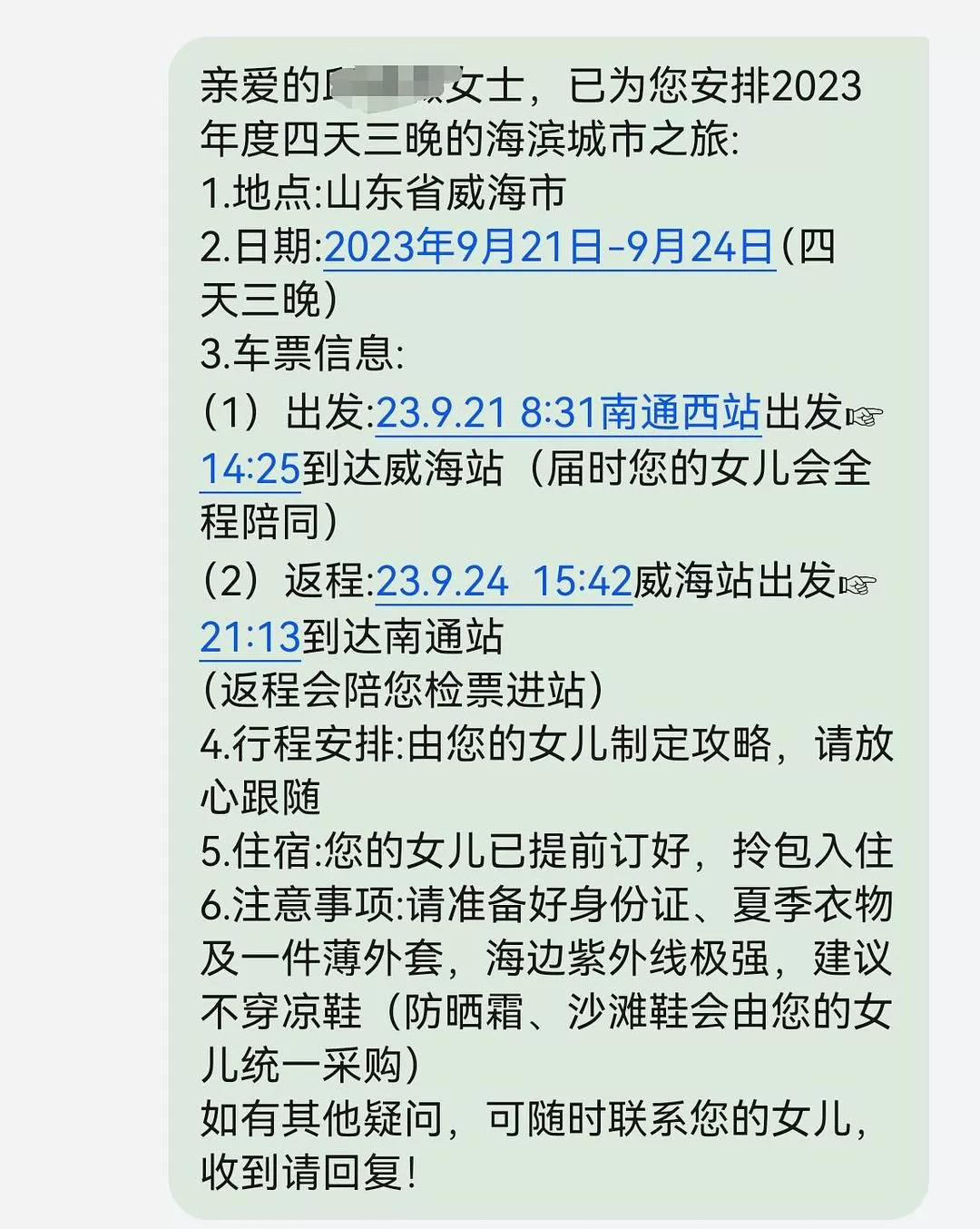Open the date link 2023年9月21日-9月24日
The width and height of the screenshot is (980, 1229).
click(549, 247)
